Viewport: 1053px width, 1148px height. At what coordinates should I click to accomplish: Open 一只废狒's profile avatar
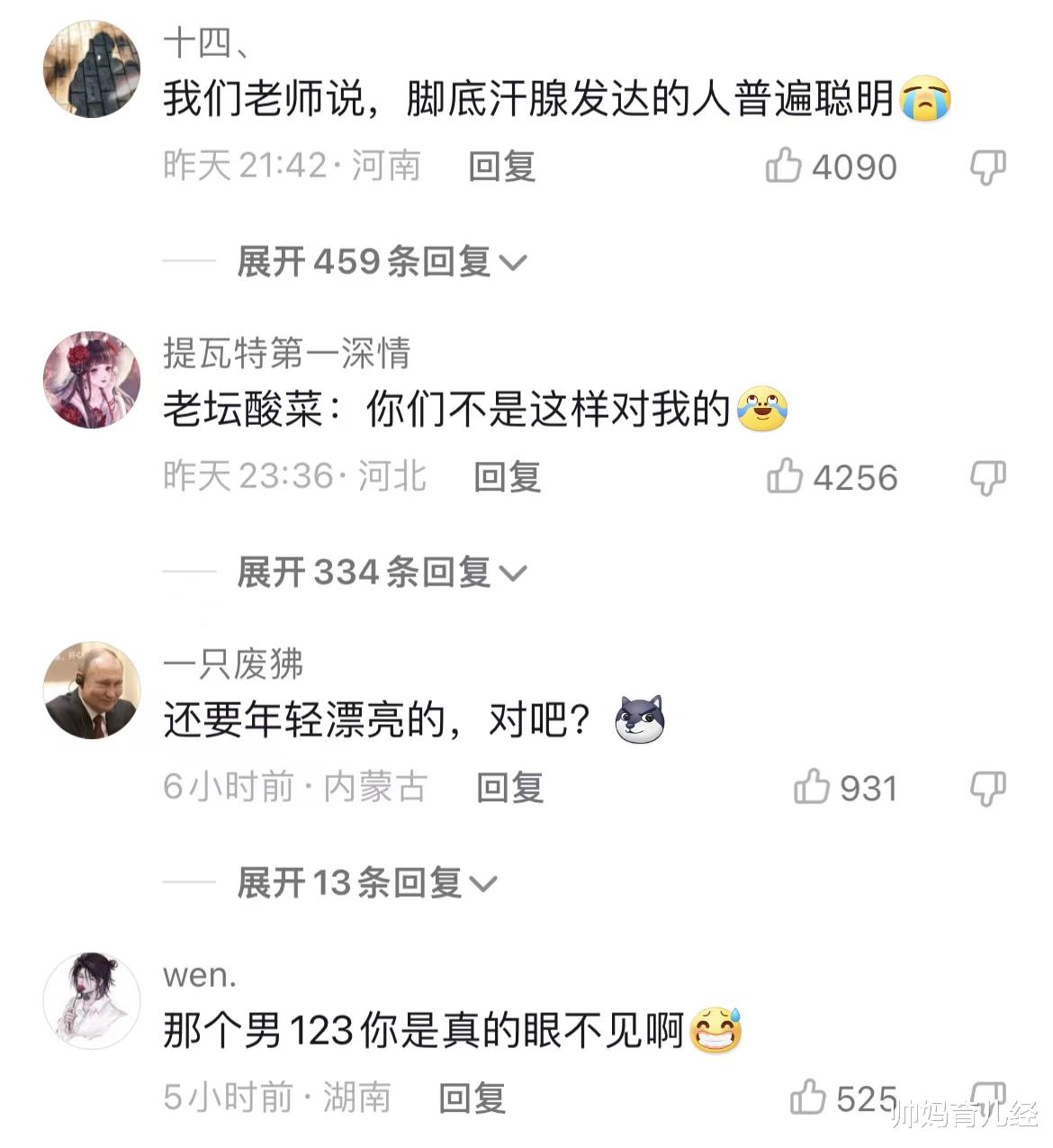(x=91, y=690)
